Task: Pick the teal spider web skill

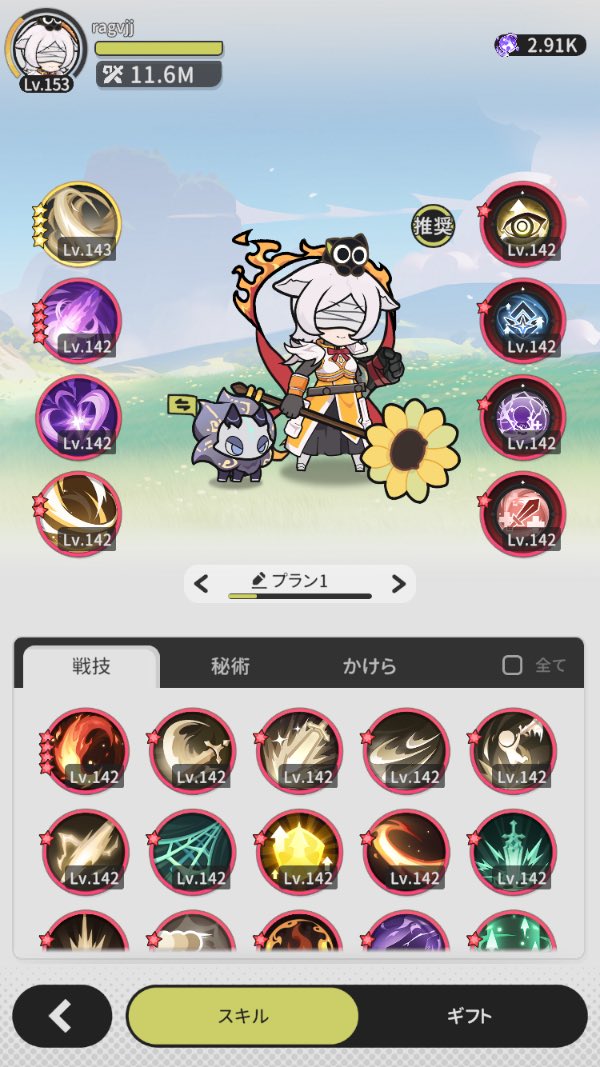Action: [192, 852]
